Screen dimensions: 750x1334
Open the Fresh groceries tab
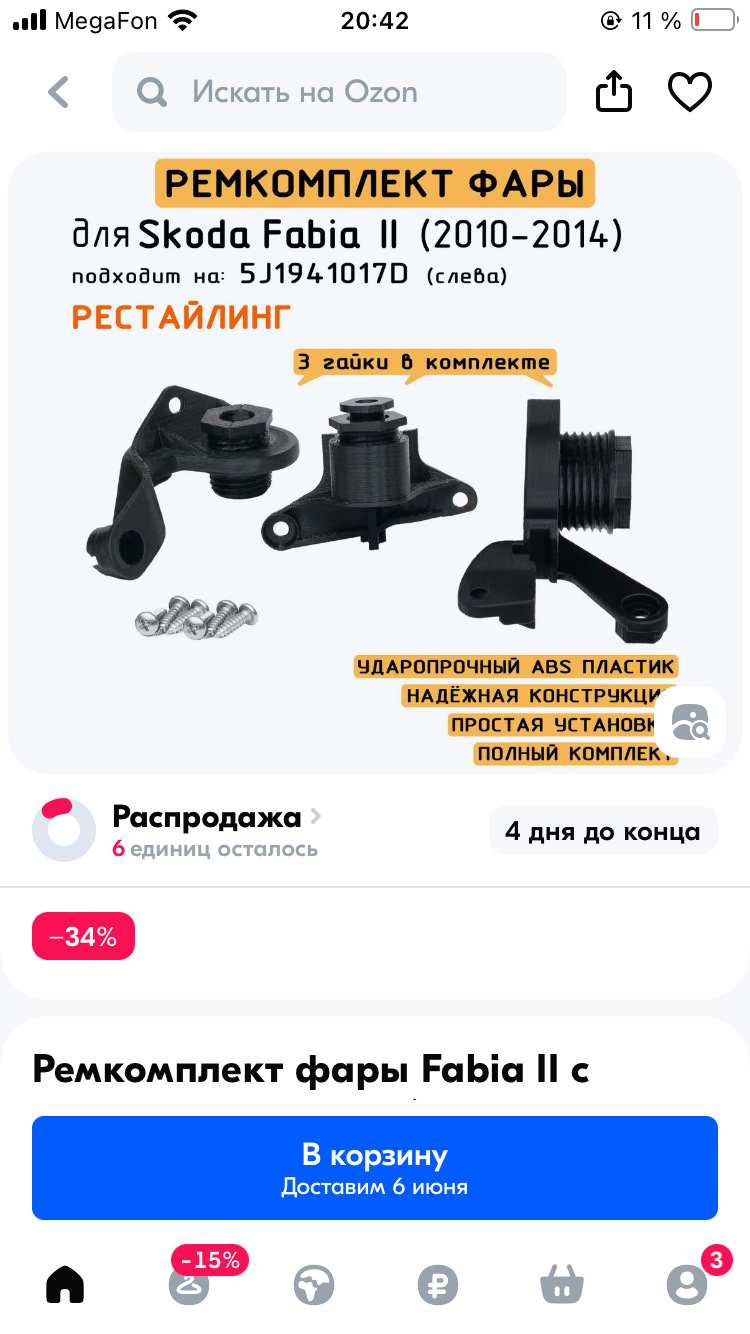(x=313, y=1284)
